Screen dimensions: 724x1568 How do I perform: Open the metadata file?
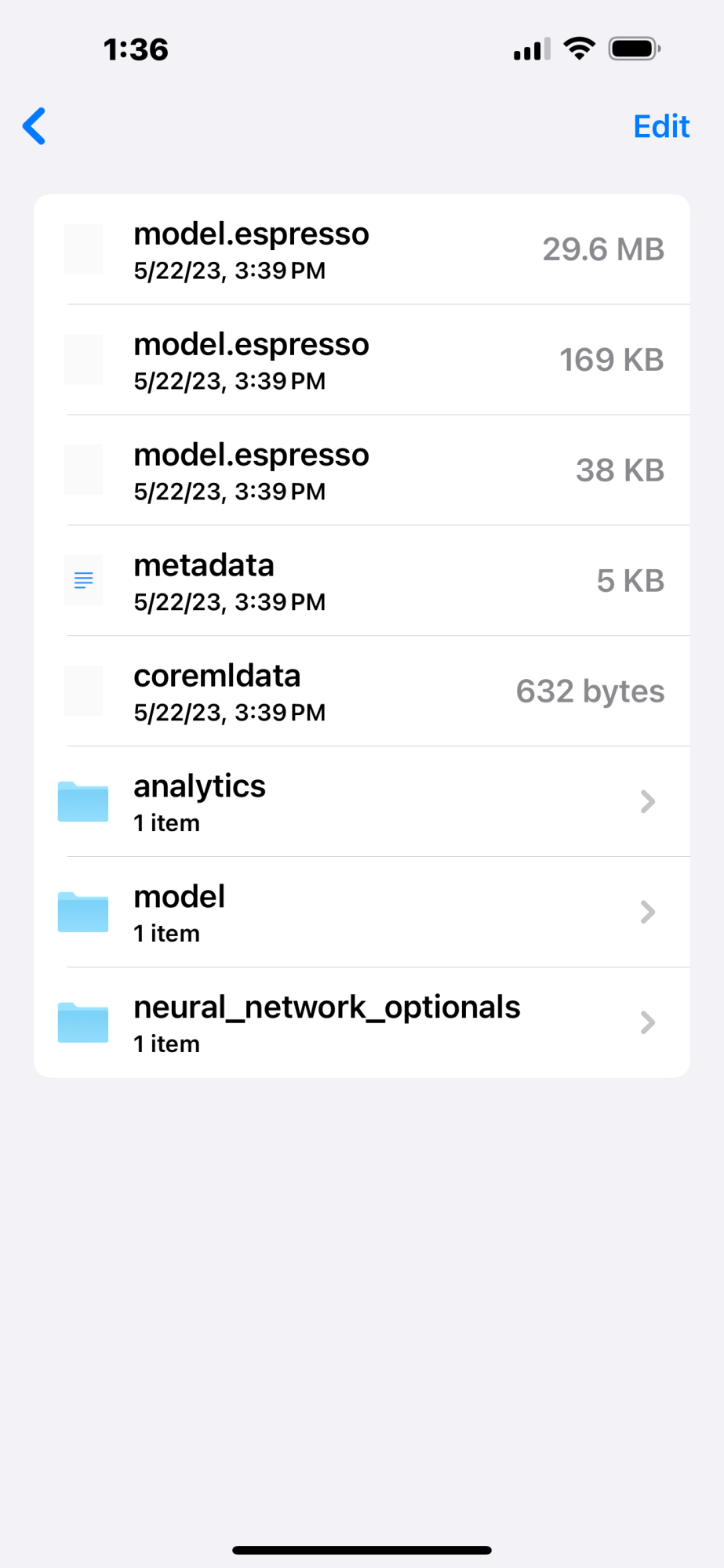pyautogui.click(x=361, y=581)
